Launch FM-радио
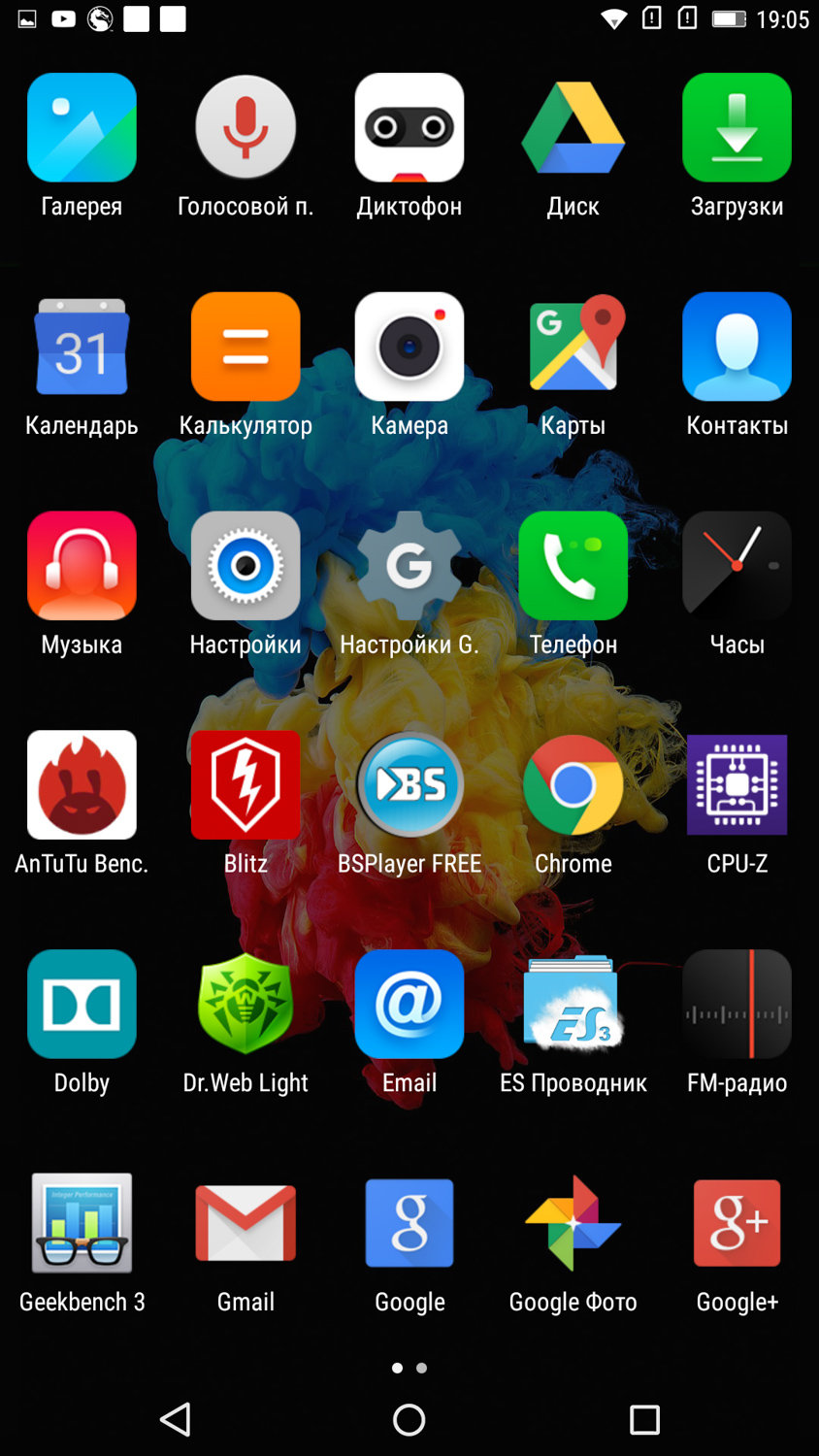Viewport: 819px width, 1456px height. point(737,1005)
